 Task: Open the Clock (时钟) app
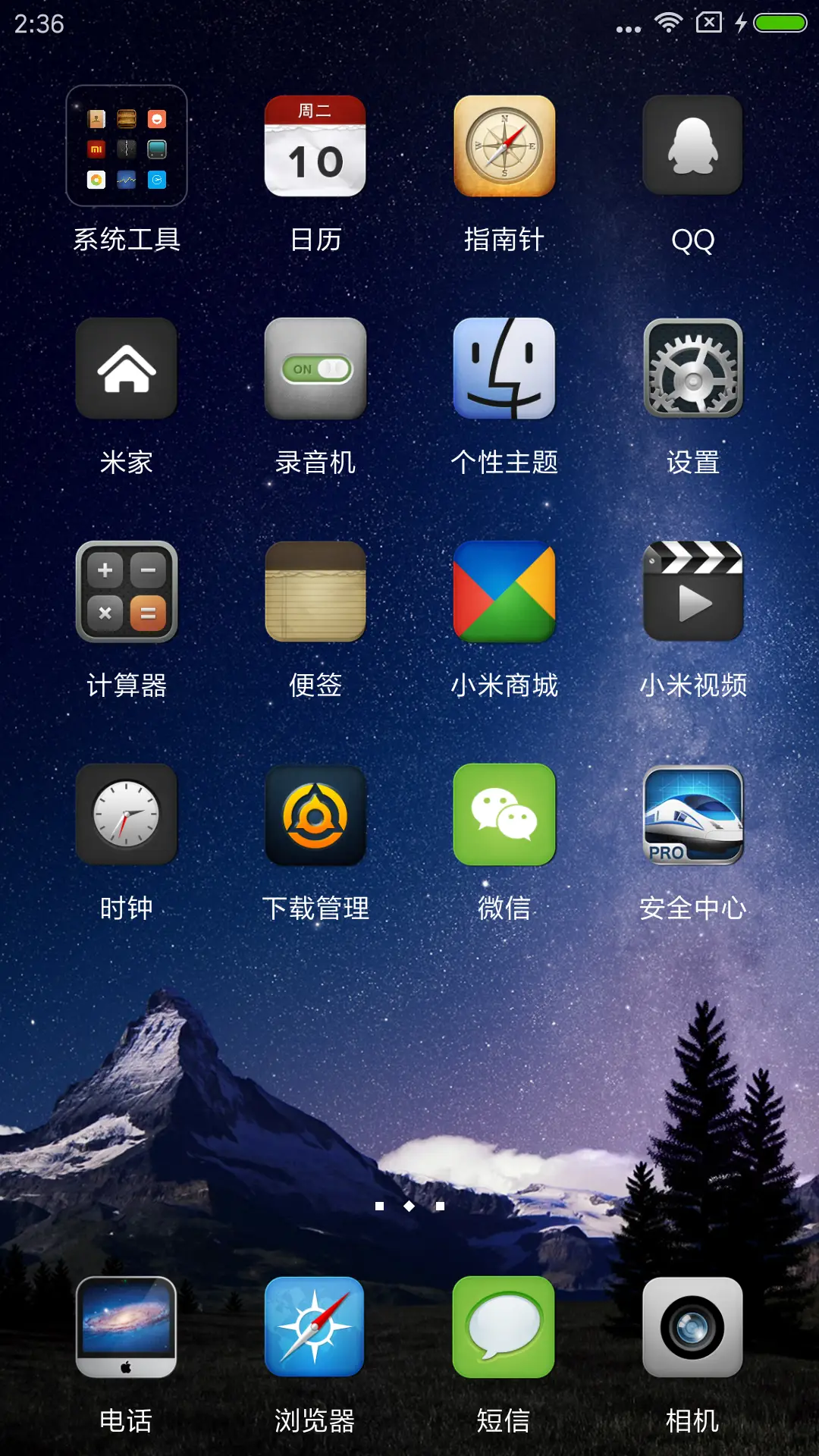[x=126, y=815]
